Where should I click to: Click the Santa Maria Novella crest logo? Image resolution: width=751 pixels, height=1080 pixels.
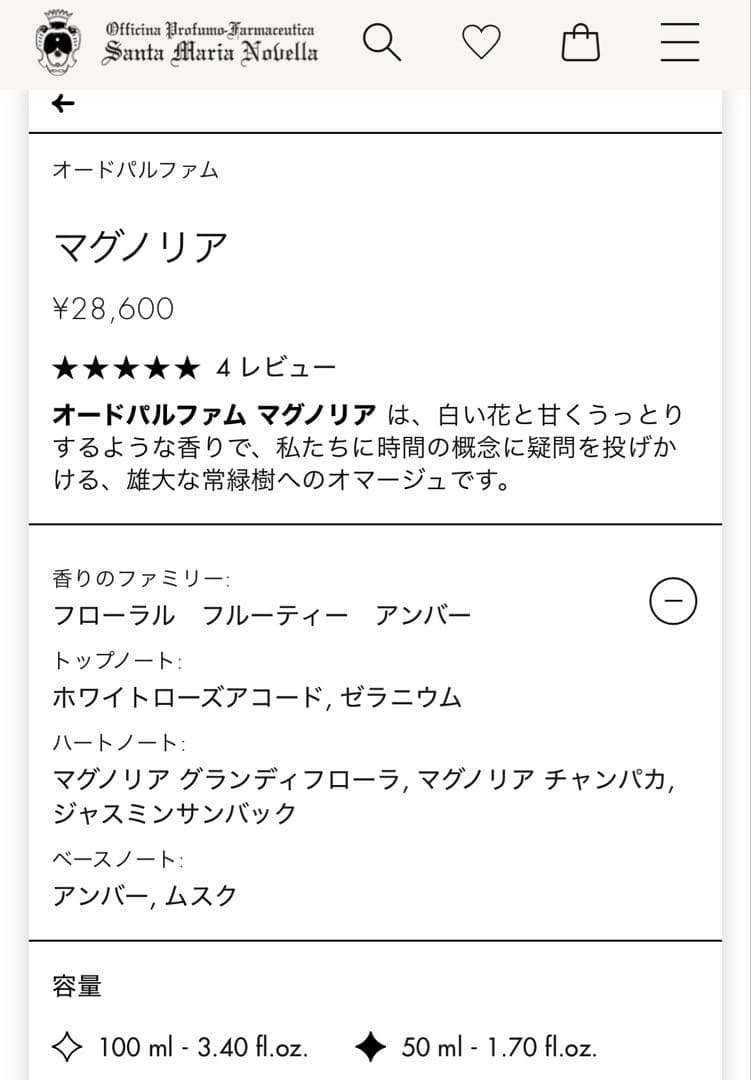pyautogui.click(x=58, y=42)
